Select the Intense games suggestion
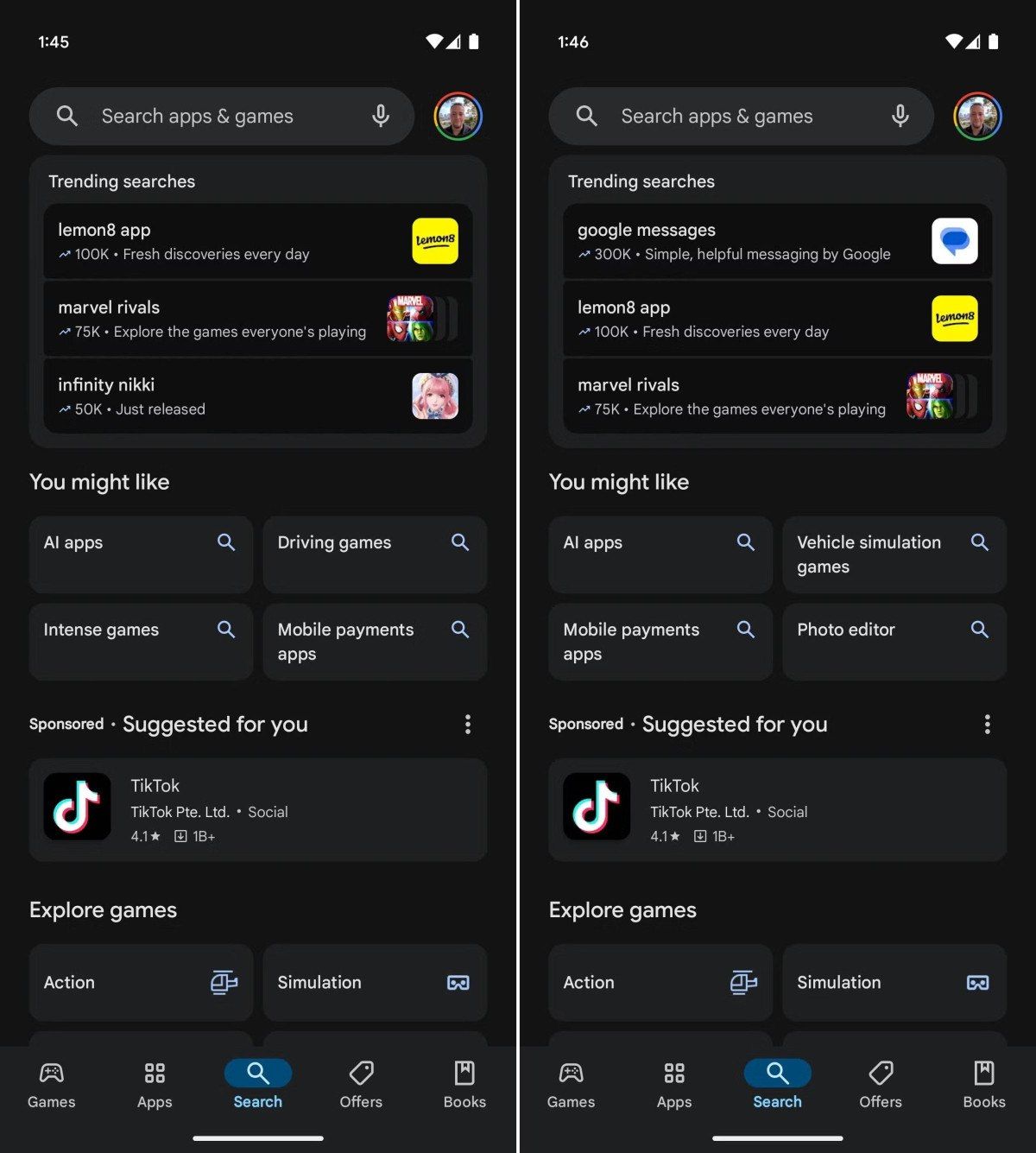Image resolution: width=1036 pixels, height=1153 pixels. click(140, 641)
